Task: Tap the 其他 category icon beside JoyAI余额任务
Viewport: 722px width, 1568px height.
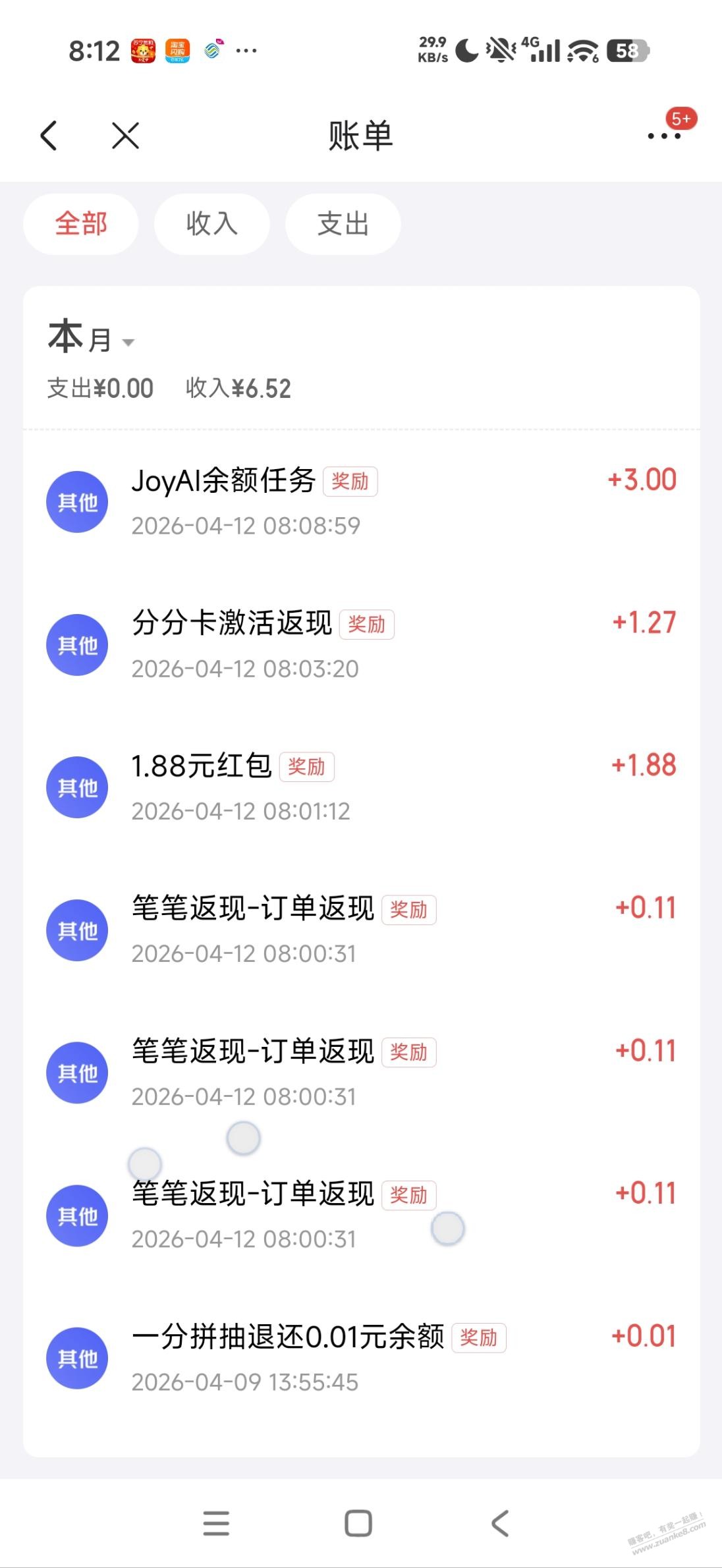Action: tap(77, 502)
